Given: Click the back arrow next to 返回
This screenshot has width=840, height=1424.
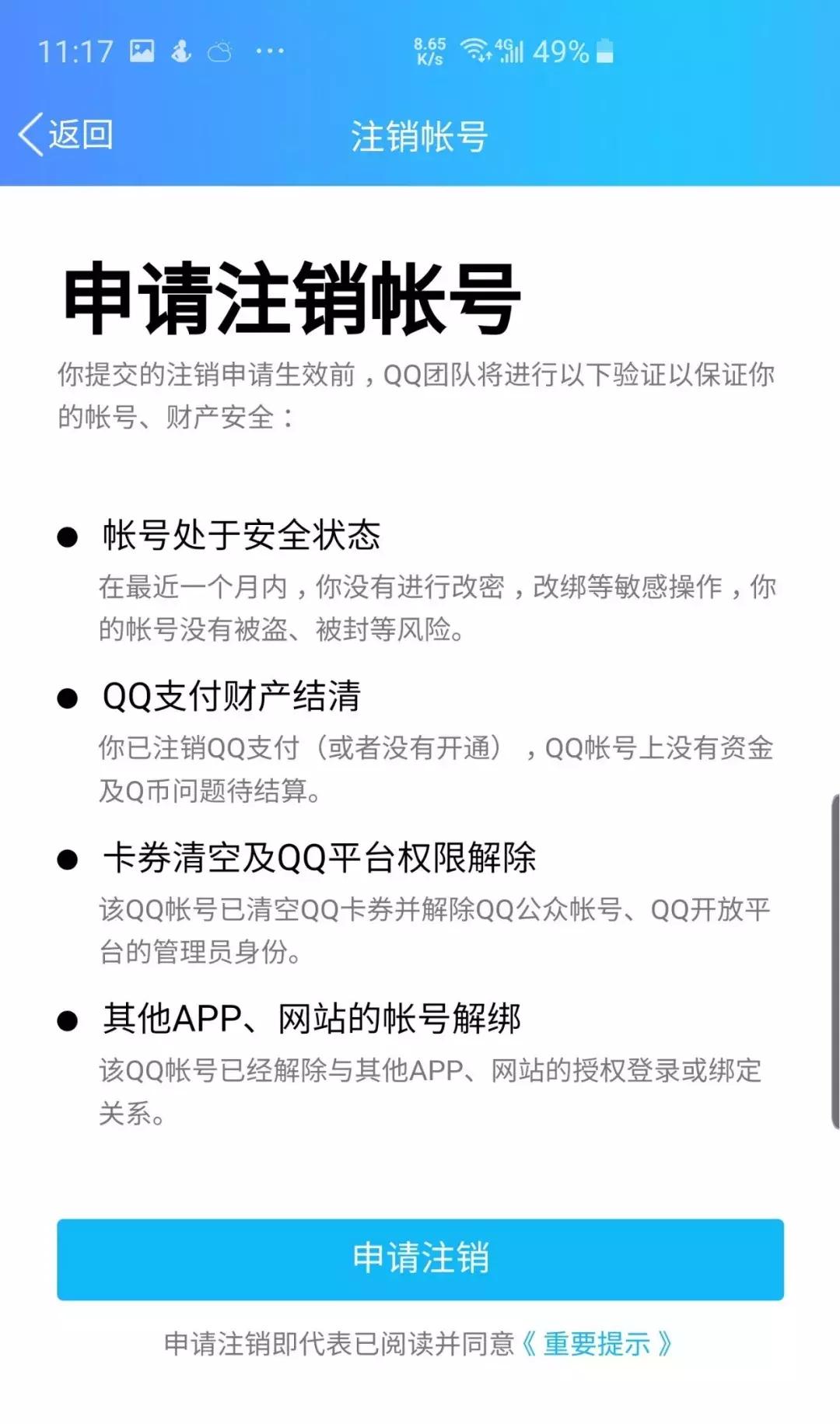Looking at the screenshot, I should point(29,135).
